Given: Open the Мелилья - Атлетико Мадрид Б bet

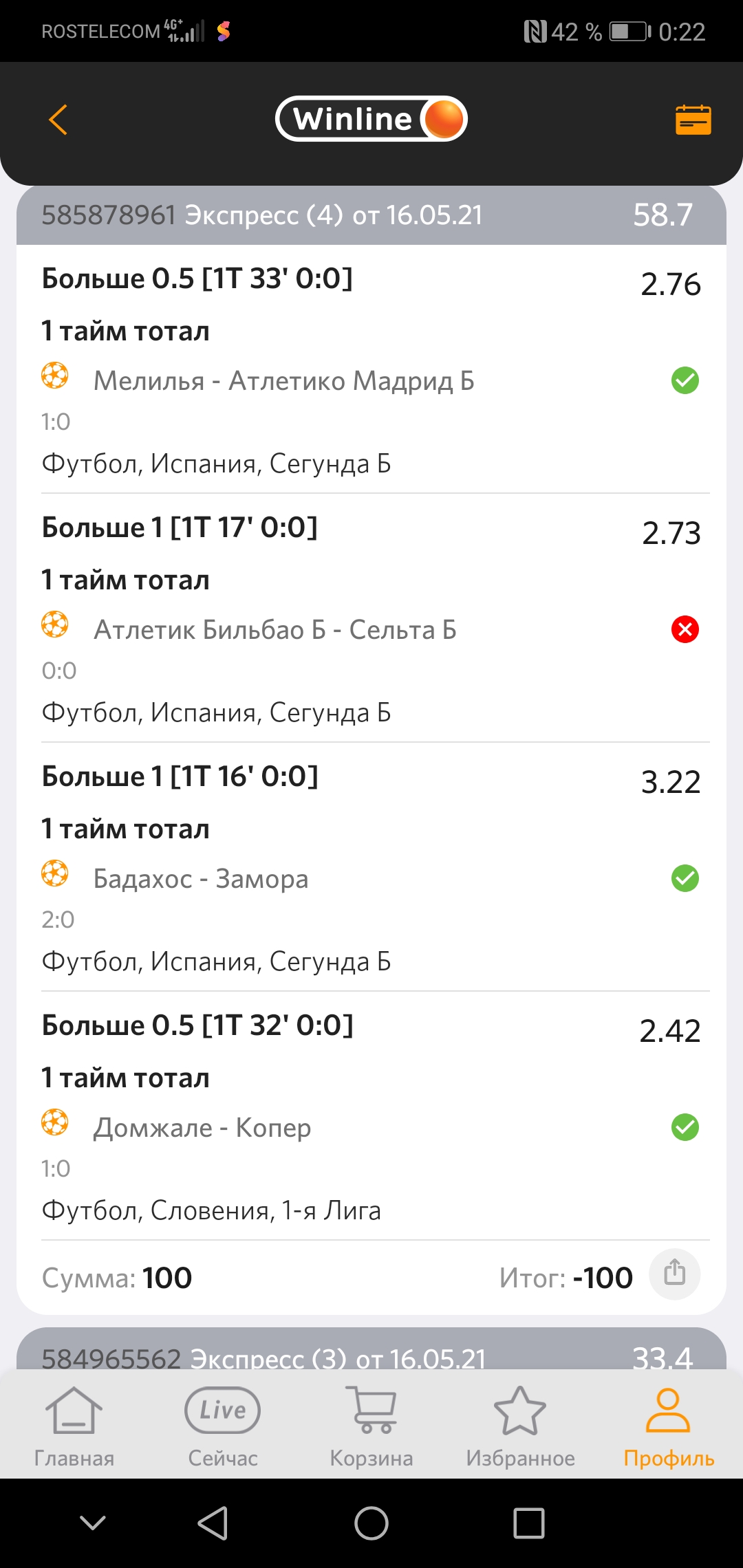Looking at the screenshot, I should [x=283, y=380].
